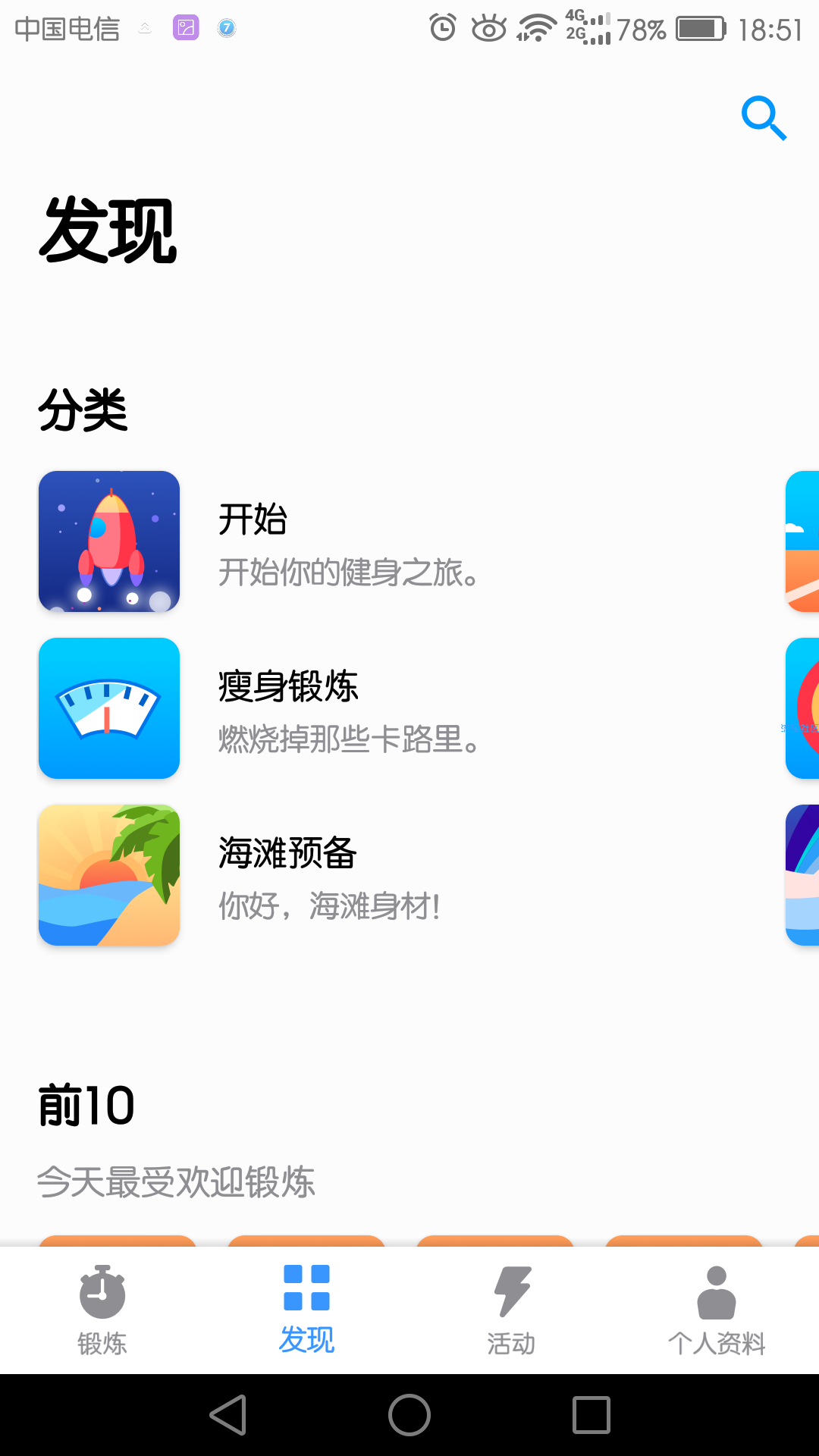Go to the 活动 tab
The image size is (819, 1456).
pos(511,1310)
